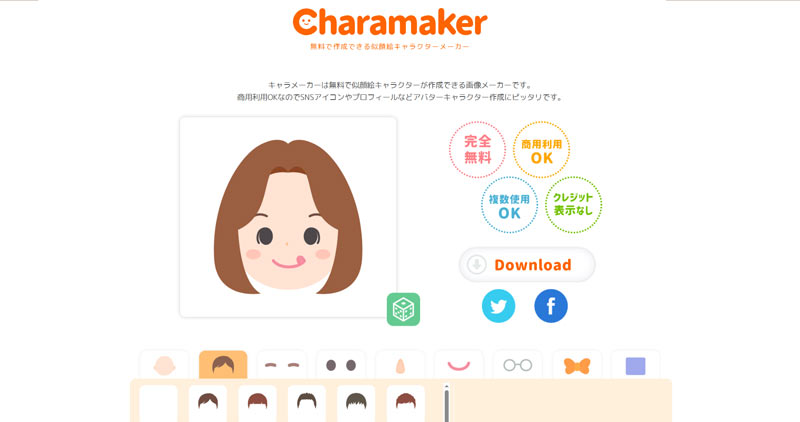This screenshot has height=422, width=800.
Task: Open the eyebrows tab
Action: (x=281, y=365)
